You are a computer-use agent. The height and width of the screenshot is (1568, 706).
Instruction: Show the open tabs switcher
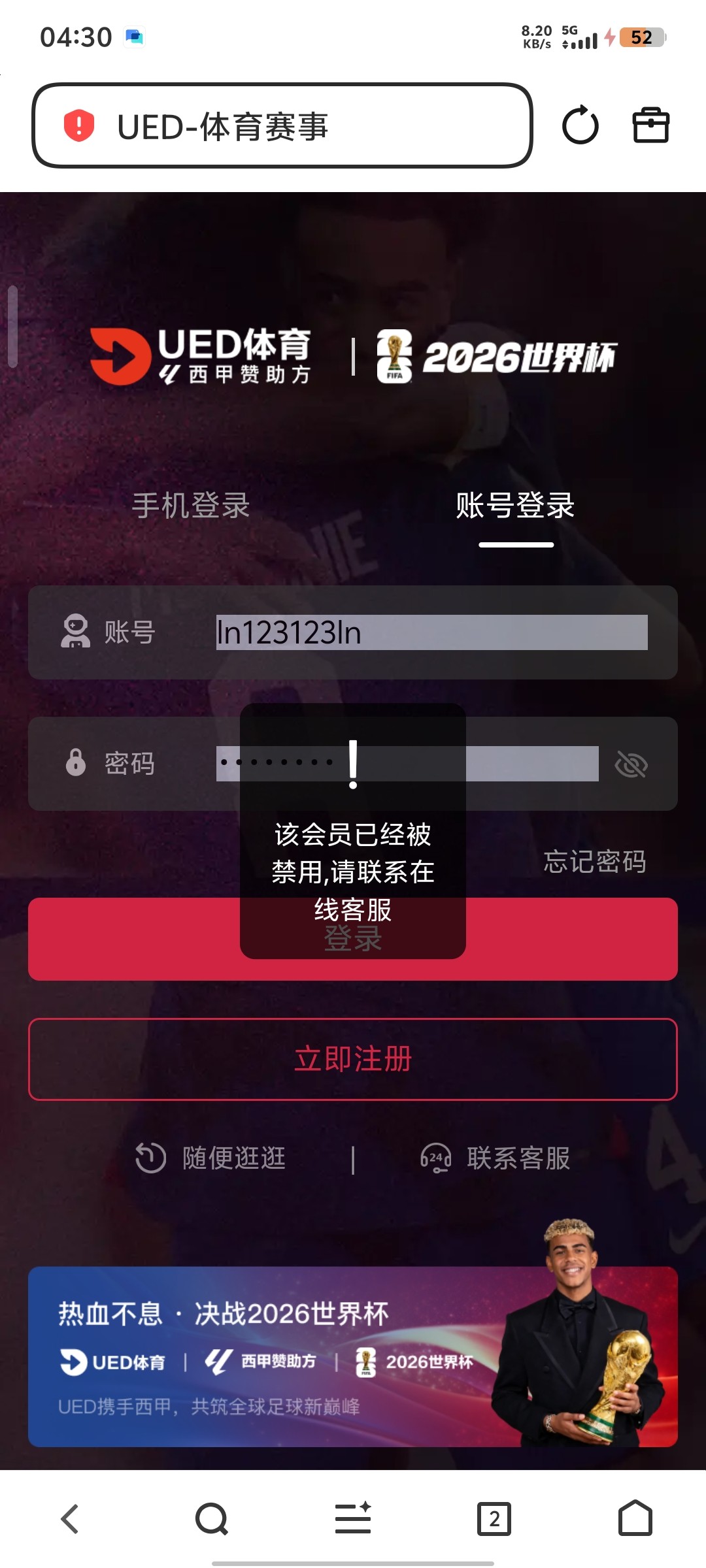pos(494,1519)
